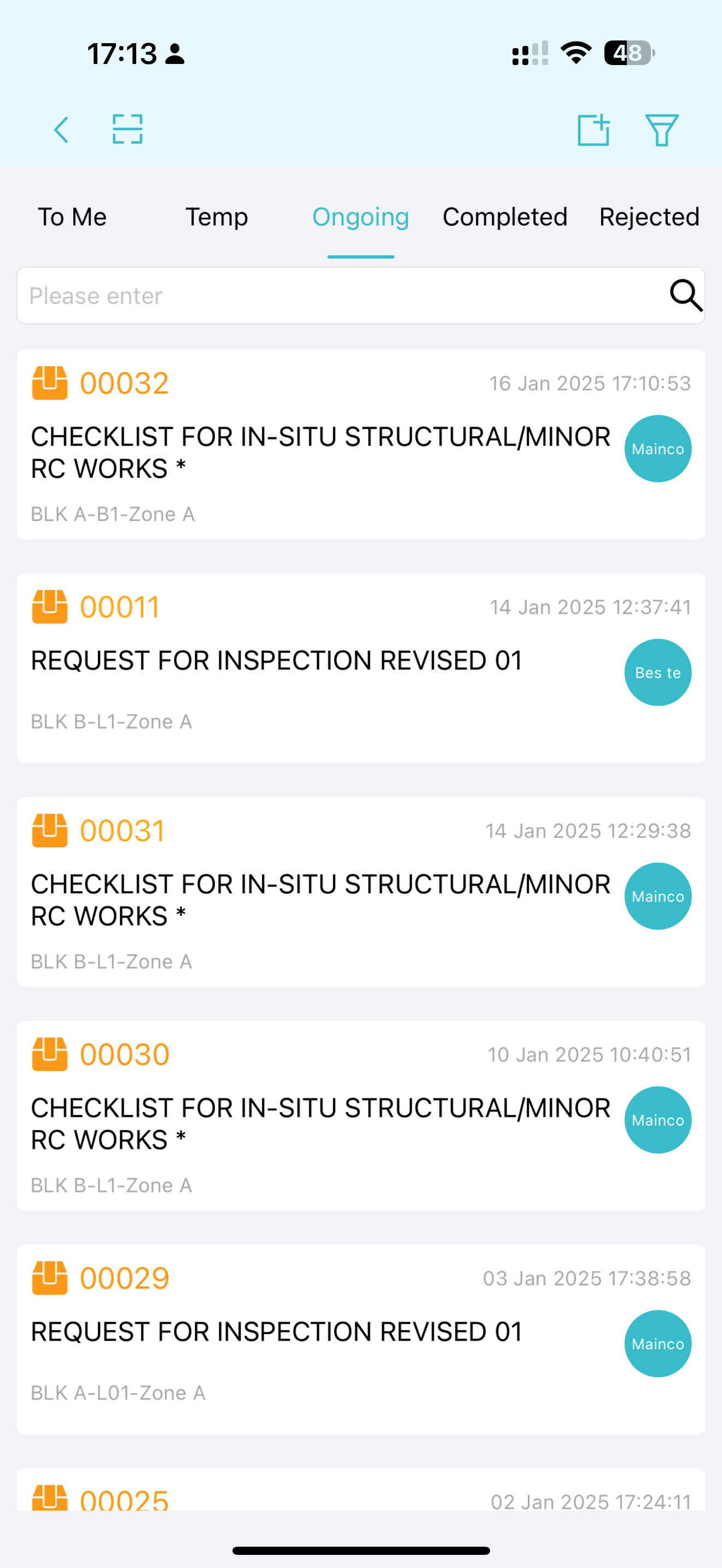
Task: Create a new form with plus icon
Action: click(593, 130)
